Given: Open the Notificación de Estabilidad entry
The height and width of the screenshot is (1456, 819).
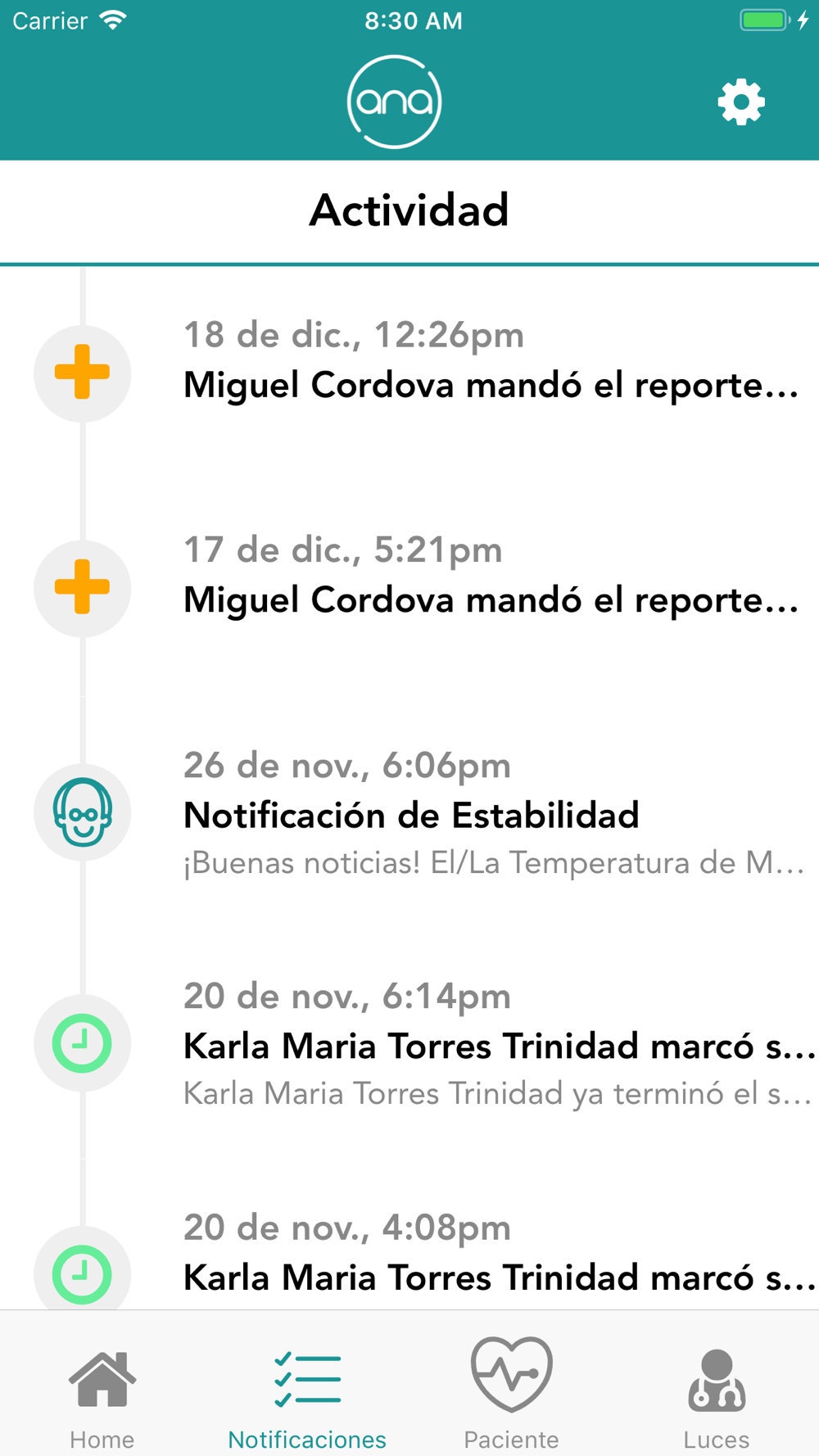Looking at the screenshot, I should click(x=490, y=816).
